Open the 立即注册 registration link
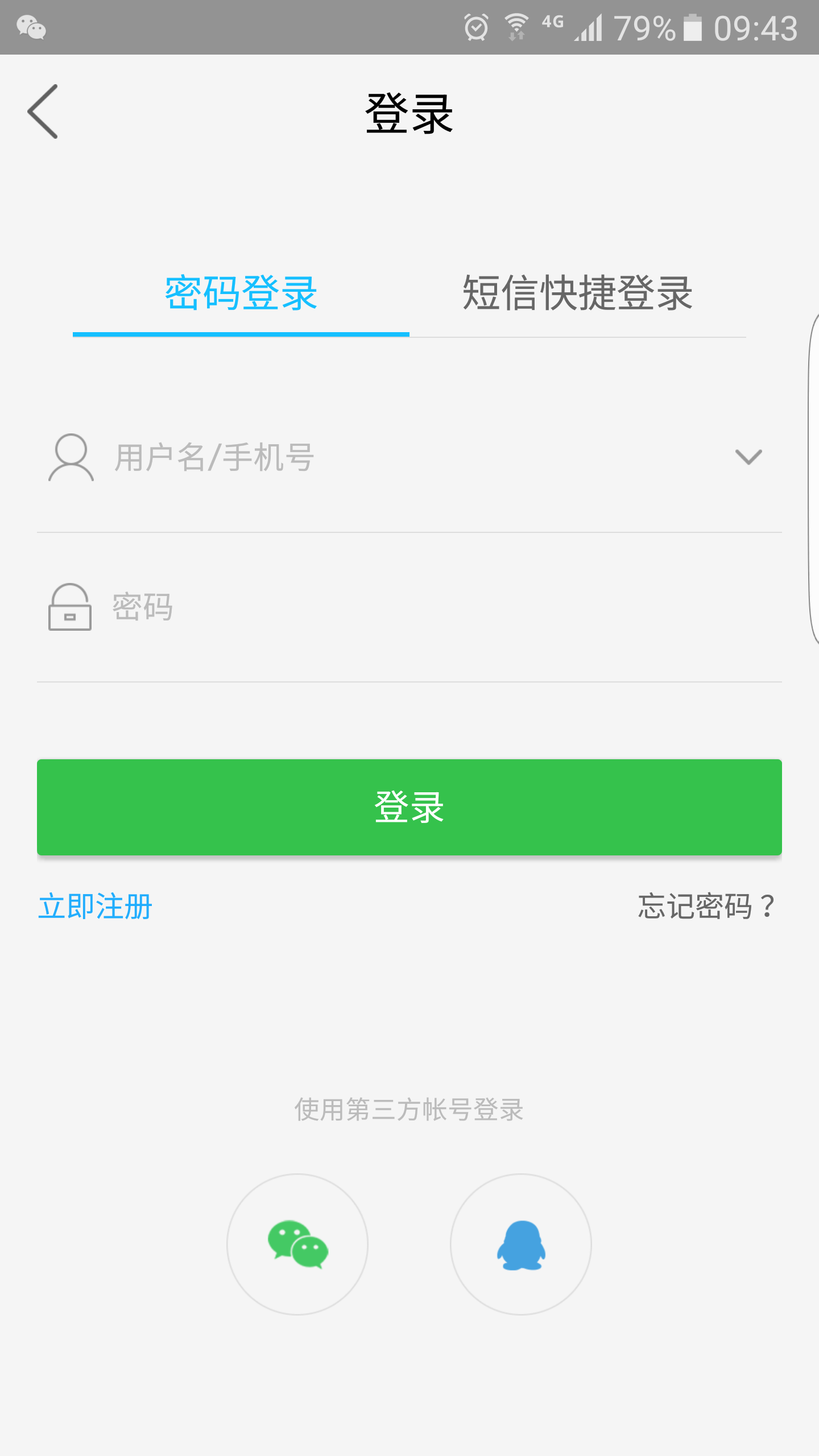 click(x=96, y=906)
